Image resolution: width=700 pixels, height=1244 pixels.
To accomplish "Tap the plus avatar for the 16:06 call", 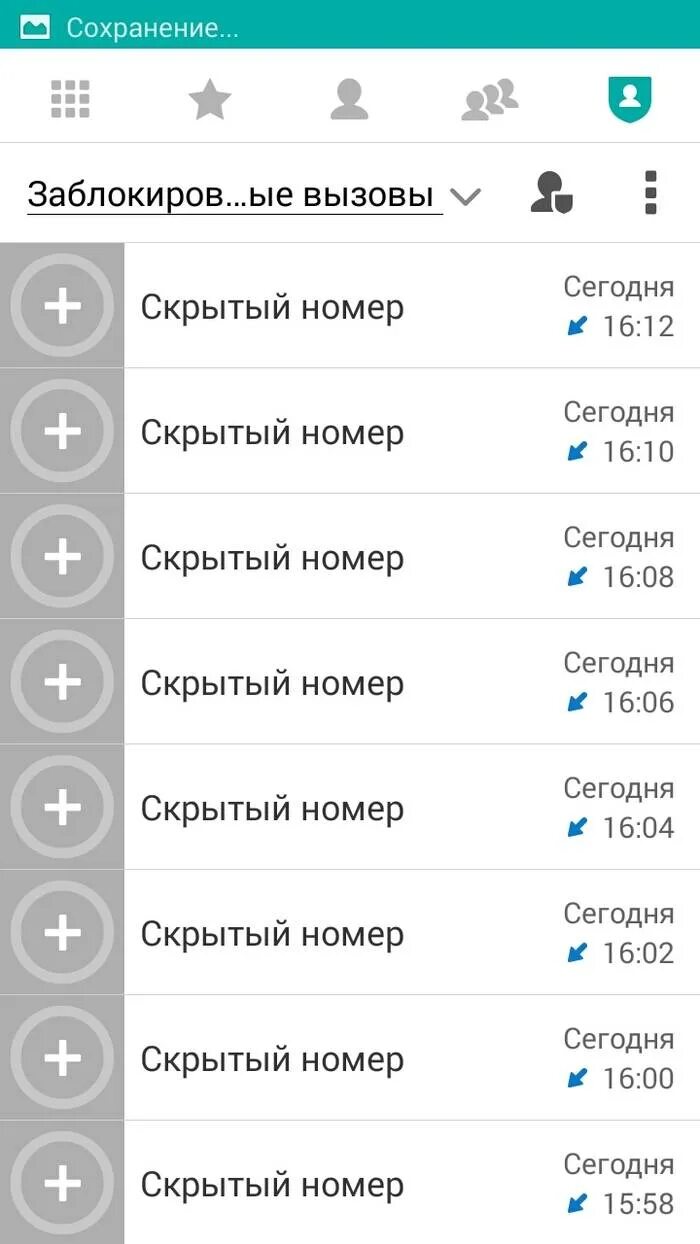I will [62, 682].
